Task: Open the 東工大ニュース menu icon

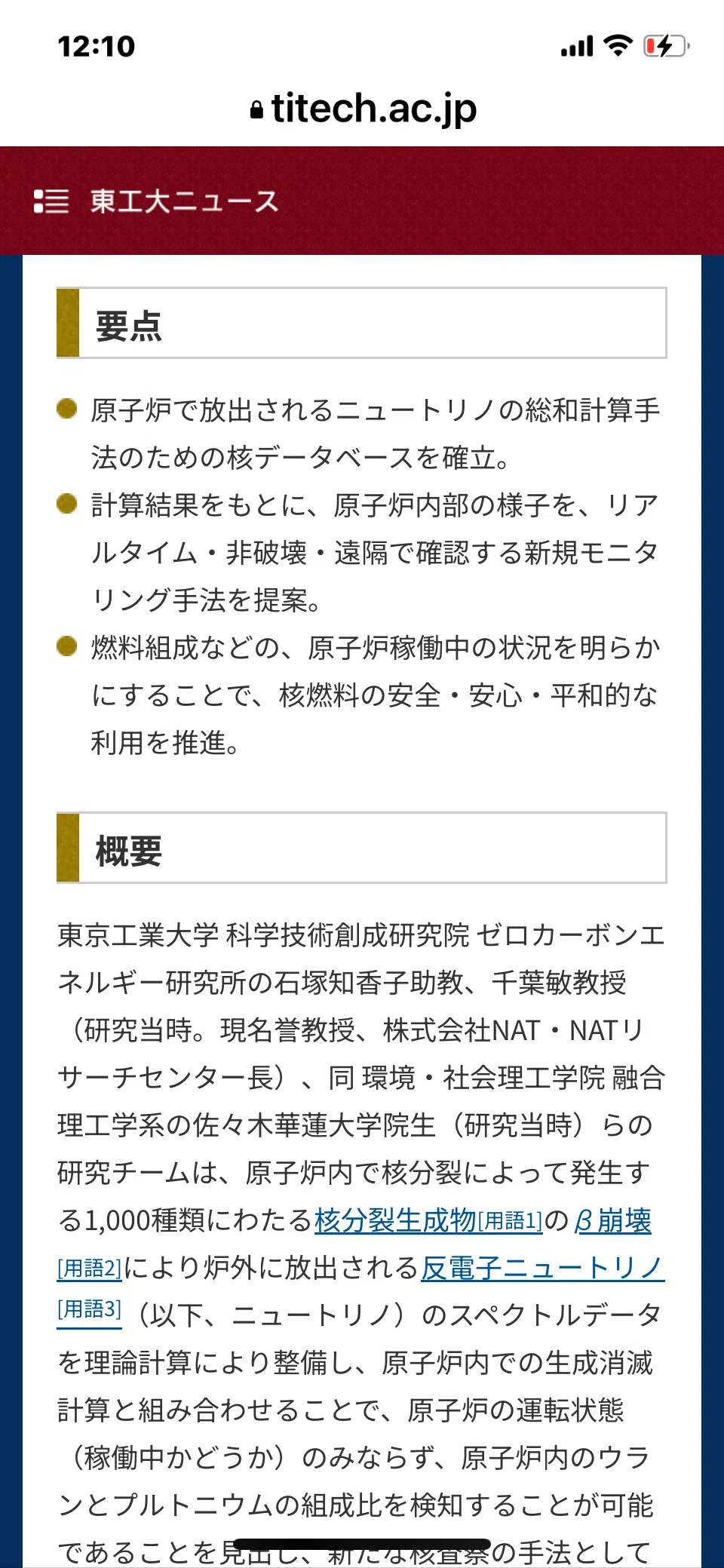Action: click(x=51, y=201)
